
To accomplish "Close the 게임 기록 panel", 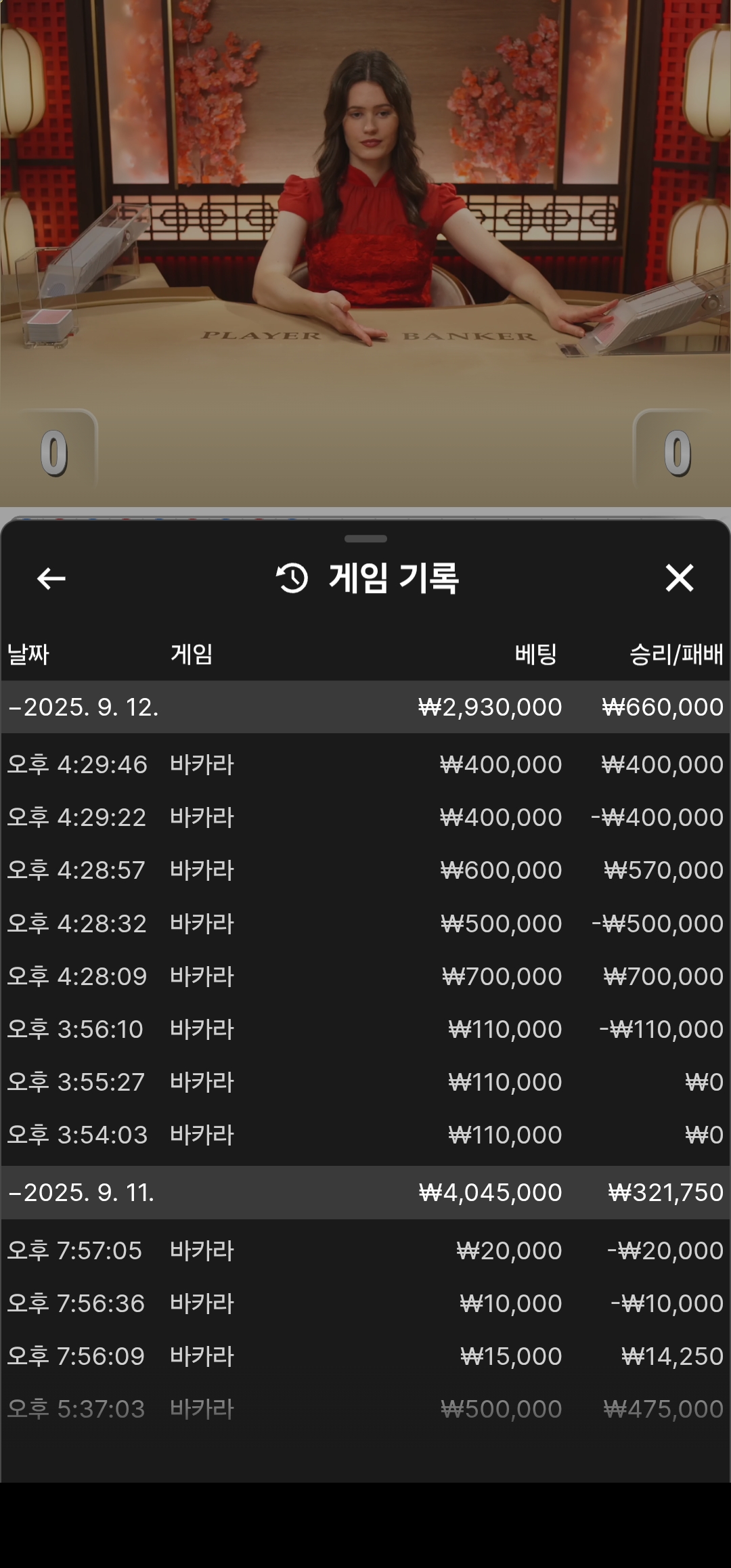I will point(680,578).
